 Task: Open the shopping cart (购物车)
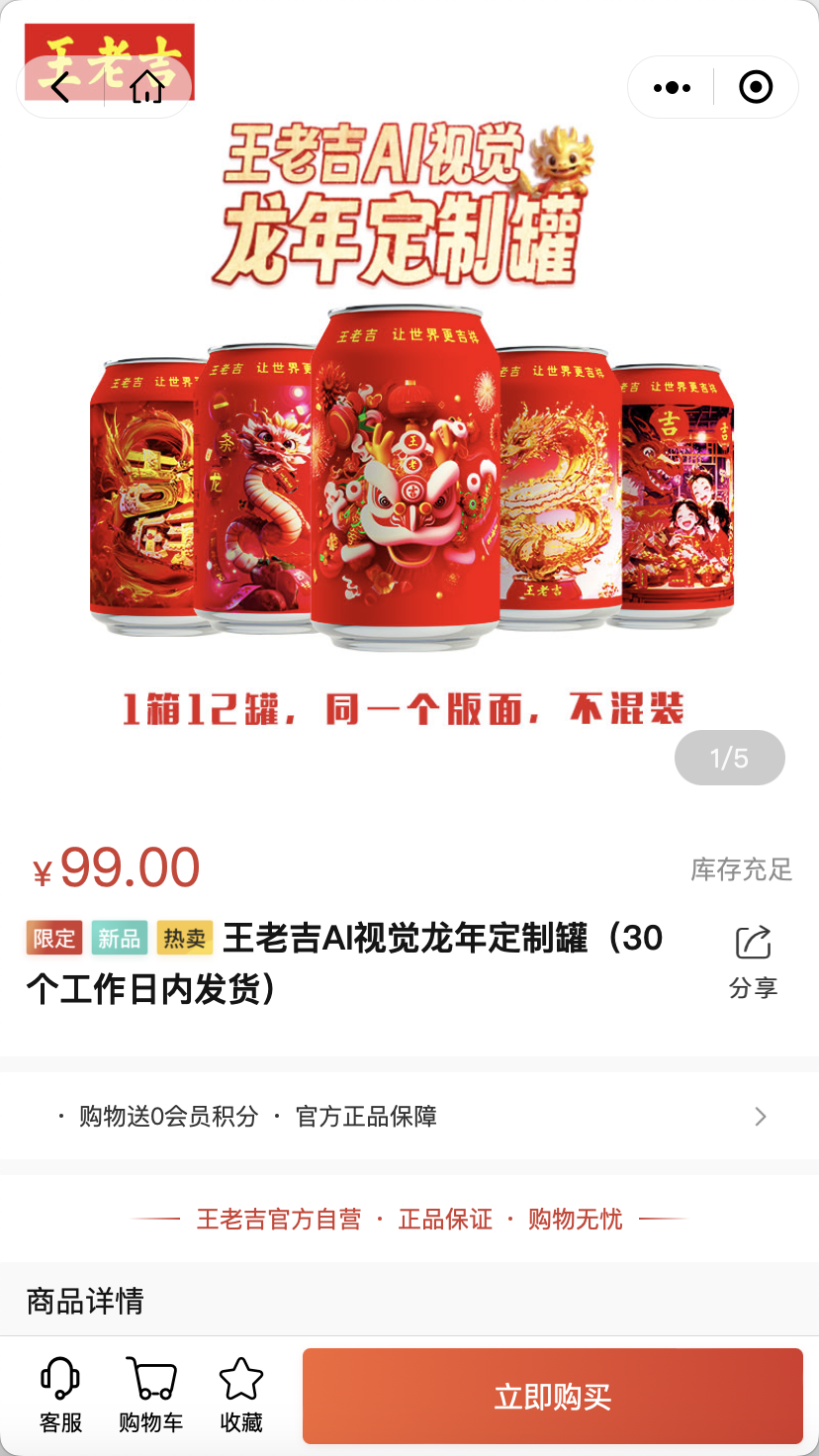[150, 1395]
